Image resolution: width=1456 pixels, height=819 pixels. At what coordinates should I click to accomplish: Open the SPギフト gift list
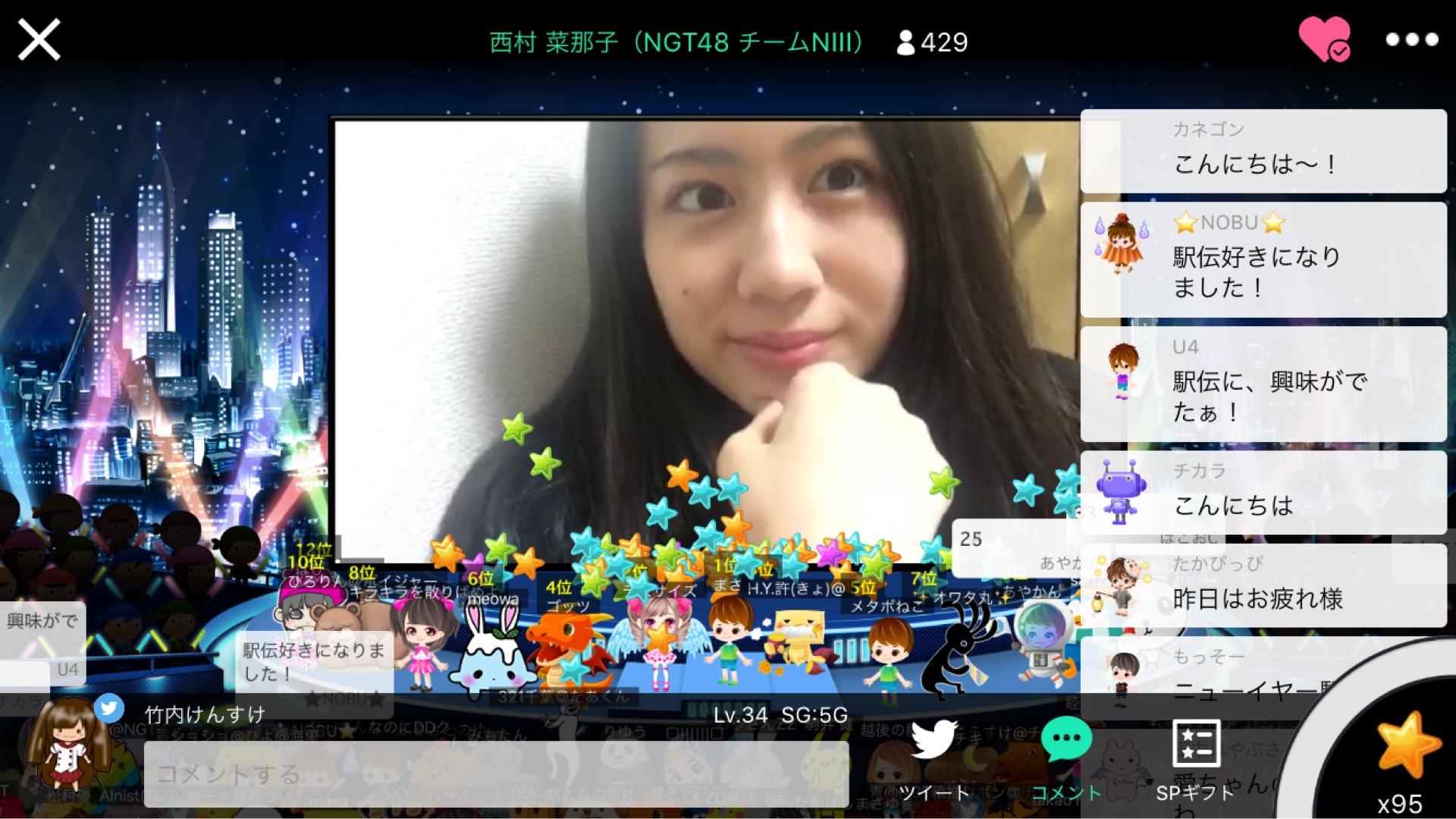(x=1196, y=758)
